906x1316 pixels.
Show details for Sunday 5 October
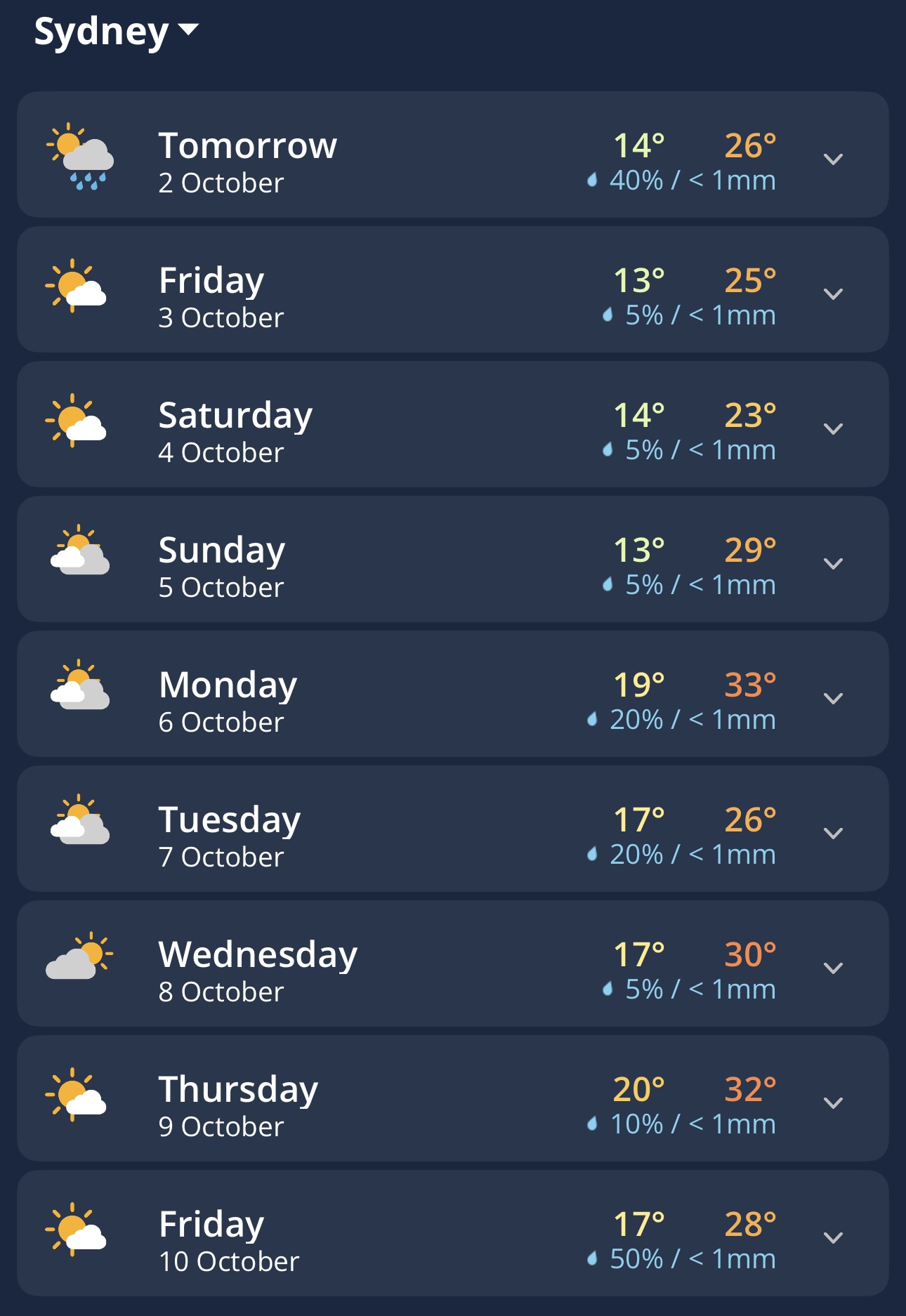coord(833,564)
